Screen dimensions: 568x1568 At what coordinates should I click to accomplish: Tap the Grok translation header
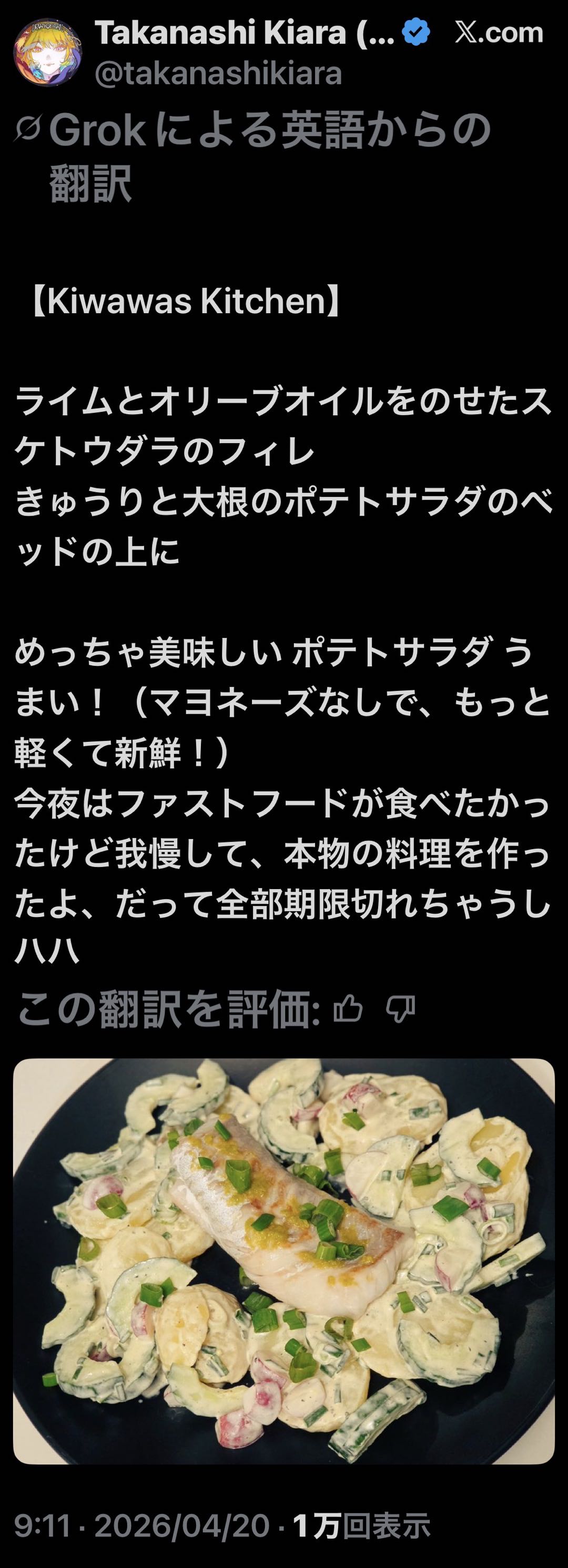253,156
